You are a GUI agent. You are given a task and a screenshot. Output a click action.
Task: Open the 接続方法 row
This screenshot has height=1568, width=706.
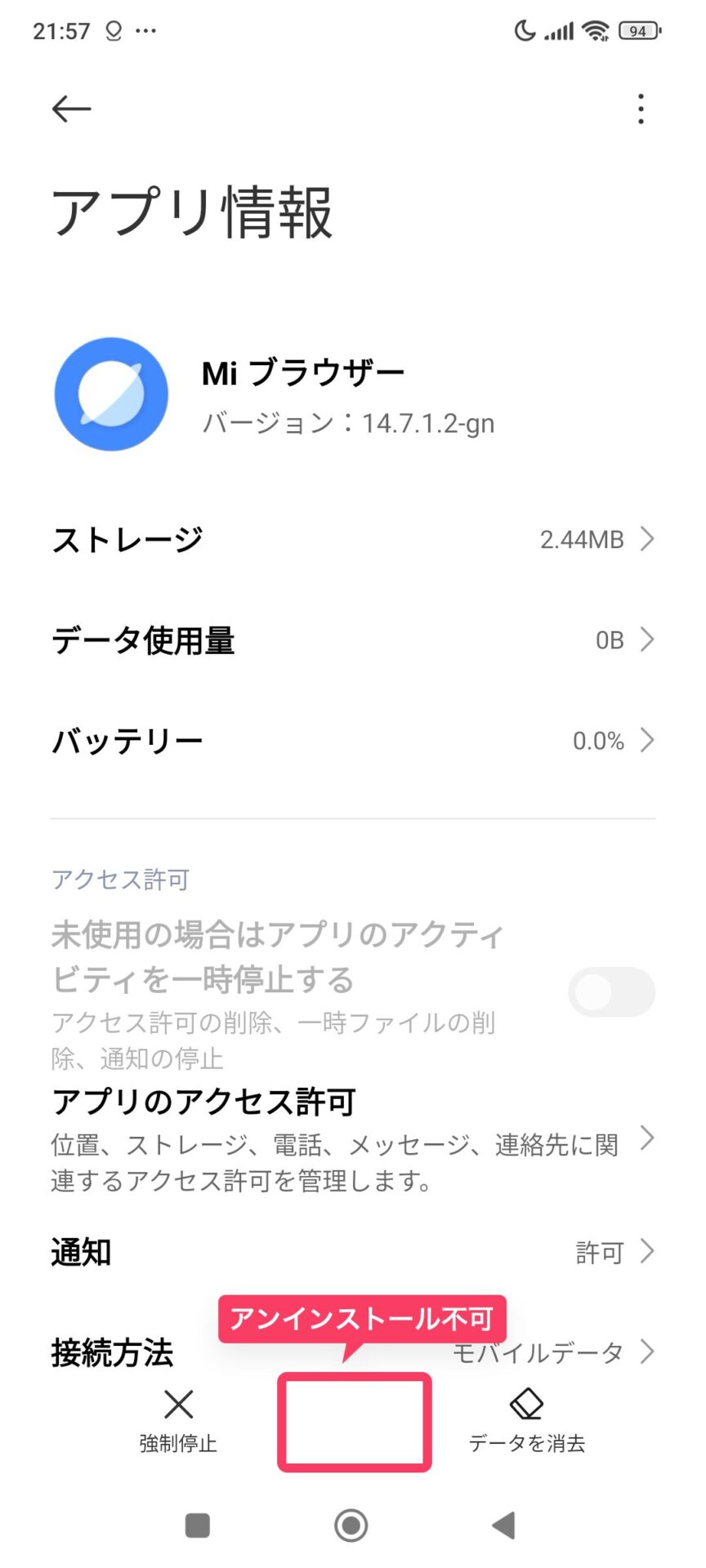click(x=114, y=1353)
